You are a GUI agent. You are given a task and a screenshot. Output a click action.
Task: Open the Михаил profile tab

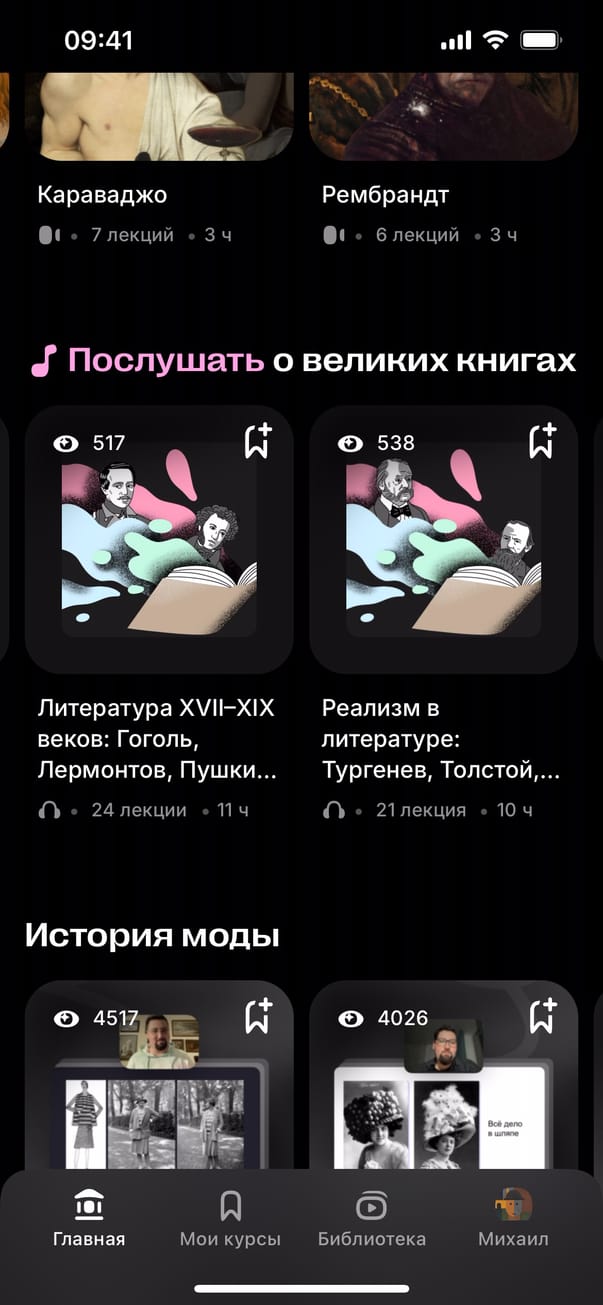[x=514, y=1220]
